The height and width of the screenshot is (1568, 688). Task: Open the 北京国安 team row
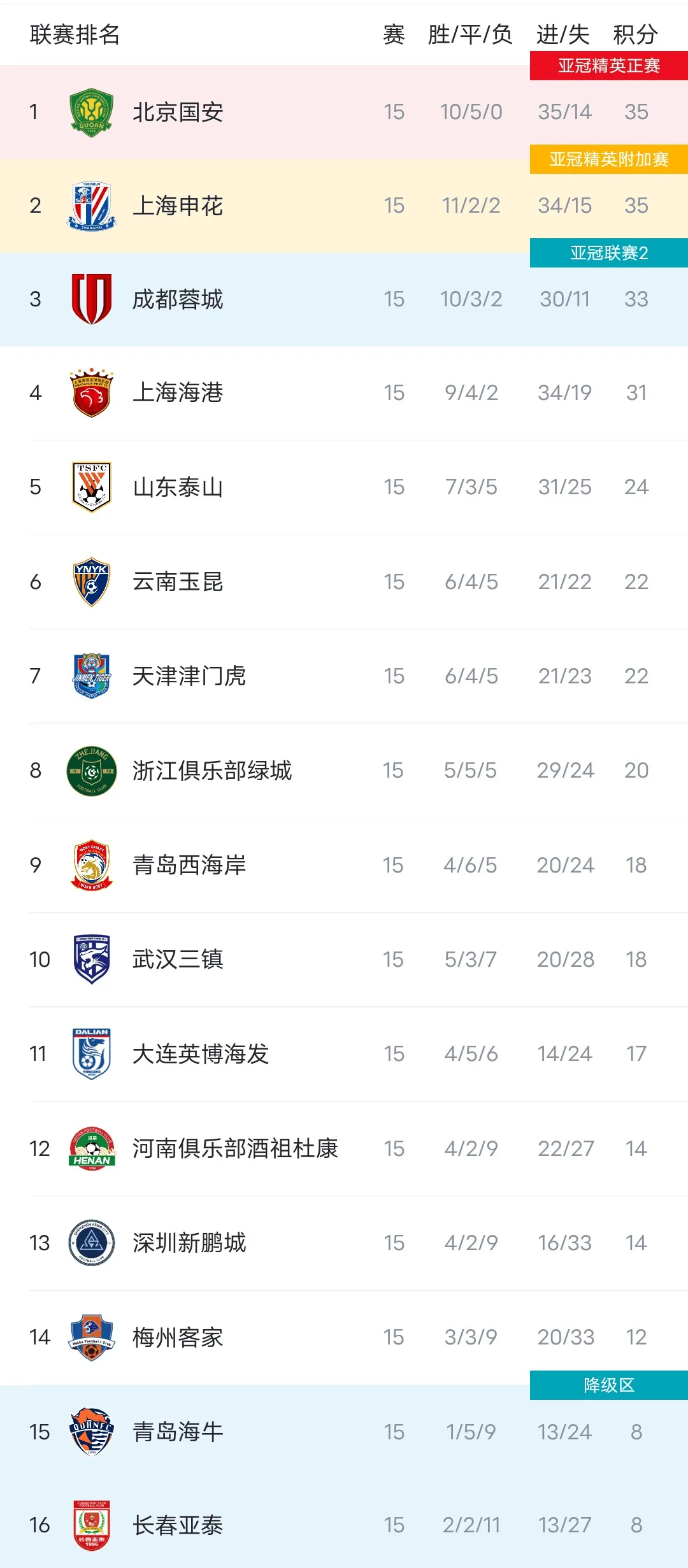344,112
